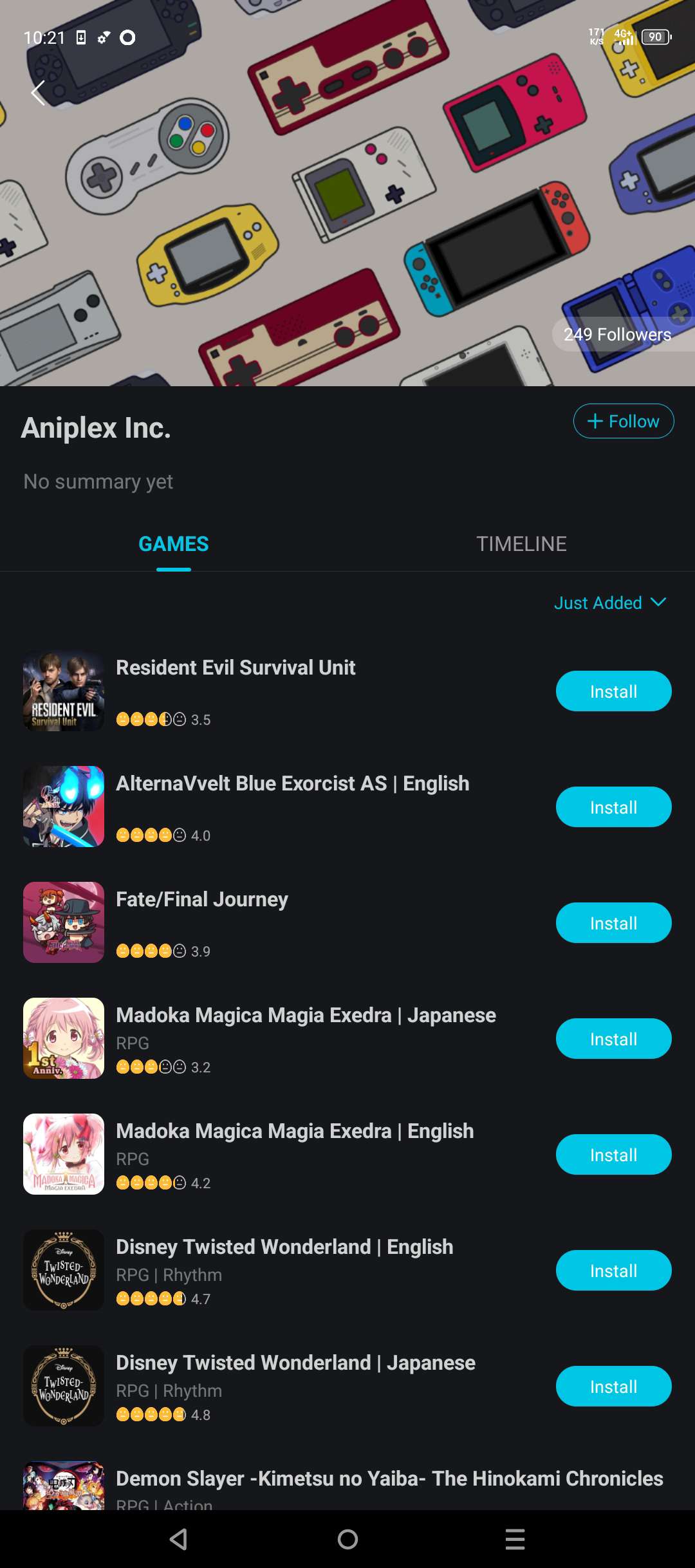Expand the Just Added sort dropdown
The image size is (695, 1568).
pyautogui.click(x=610, y=602)
